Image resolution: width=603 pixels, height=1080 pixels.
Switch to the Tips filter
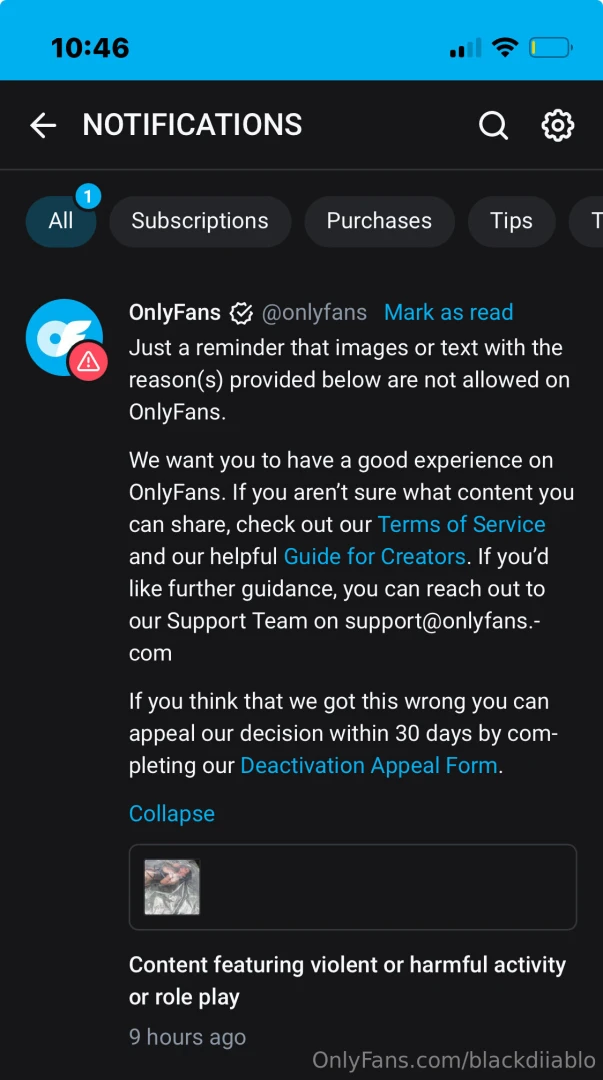pyautogui.click(x=511, y=221)
